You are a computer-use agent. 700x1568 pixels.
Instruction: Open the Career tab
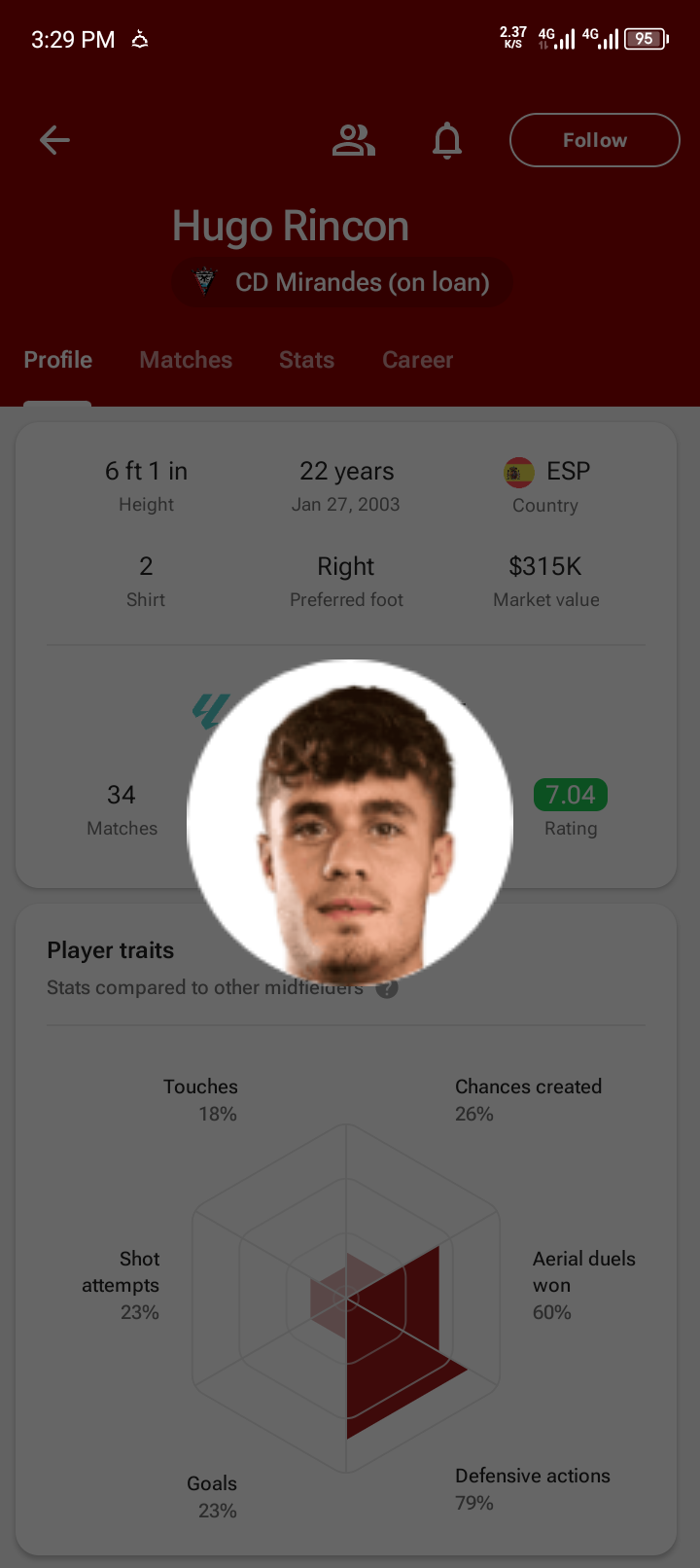click(417, 360)
